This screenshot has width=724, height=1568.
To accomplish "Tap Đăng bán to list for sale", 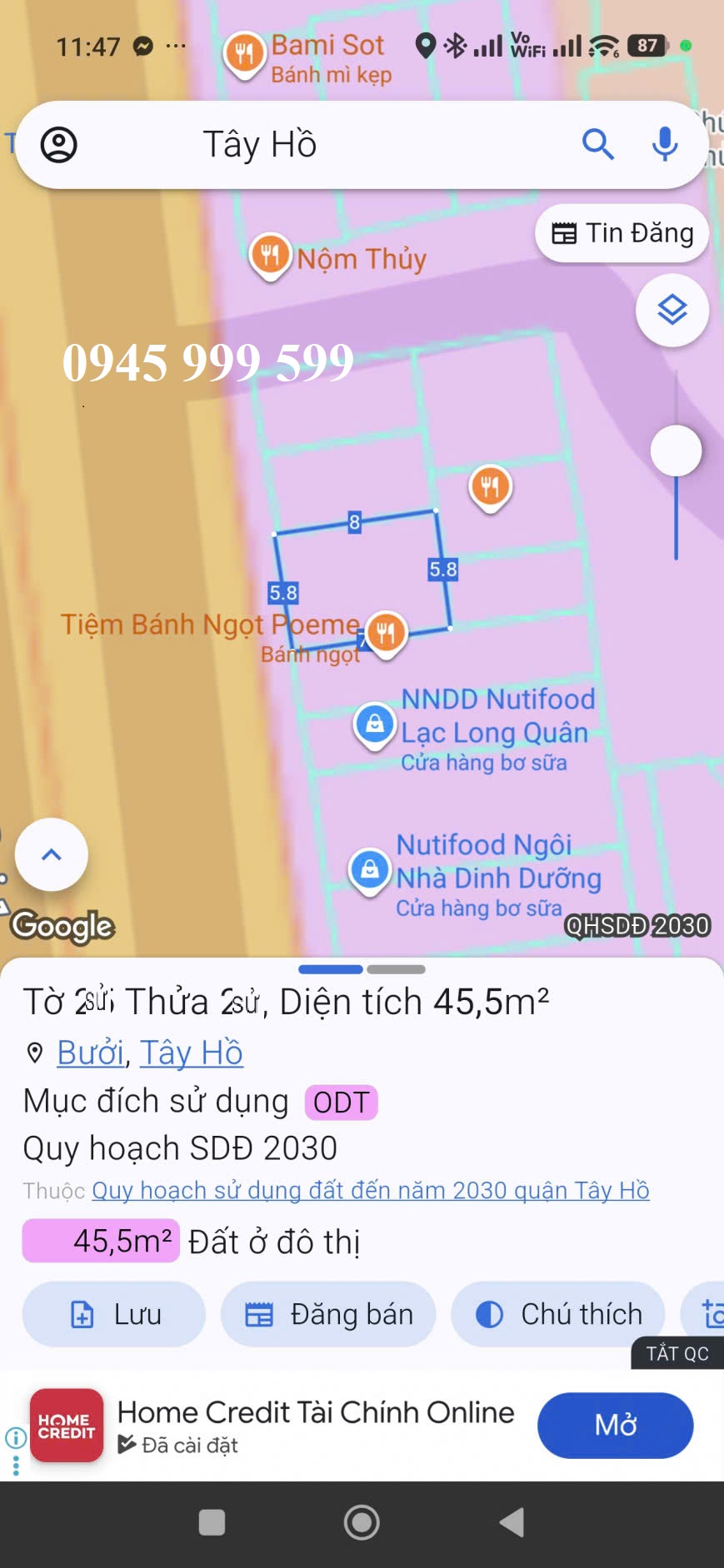I will [x=328, y=1315].
